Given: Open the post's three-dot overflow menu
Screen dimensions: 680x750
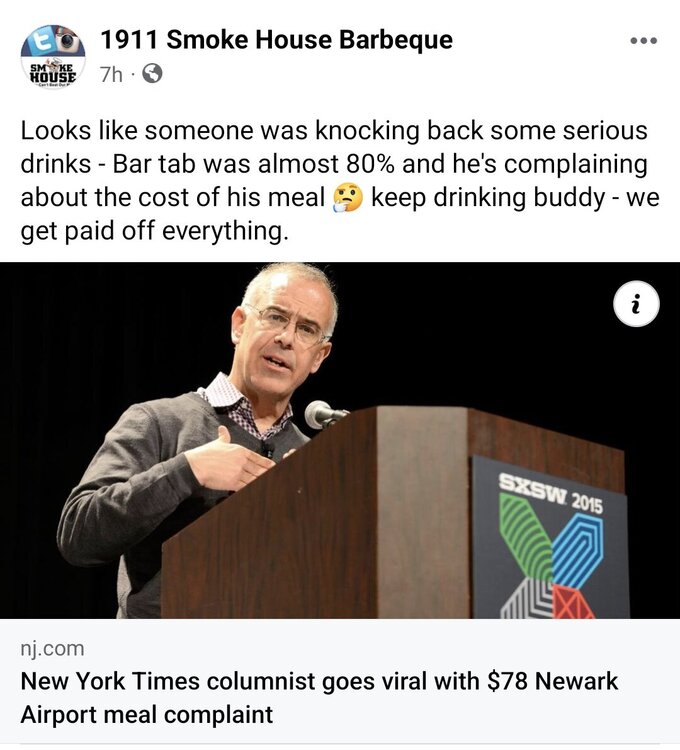Looking at the screenshot, I should tap(641, 42).
